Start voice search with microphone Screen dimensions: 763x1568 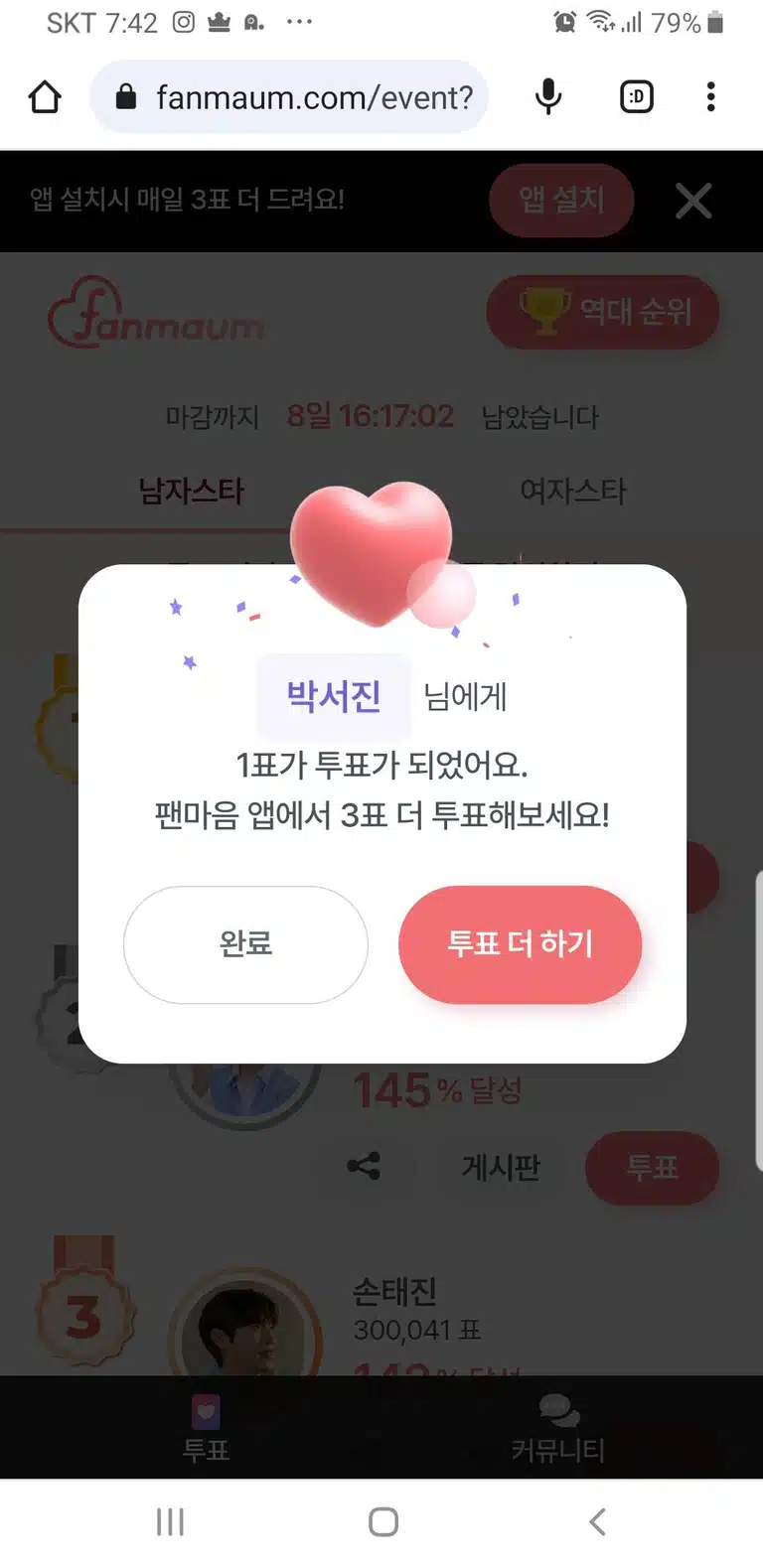548,97
